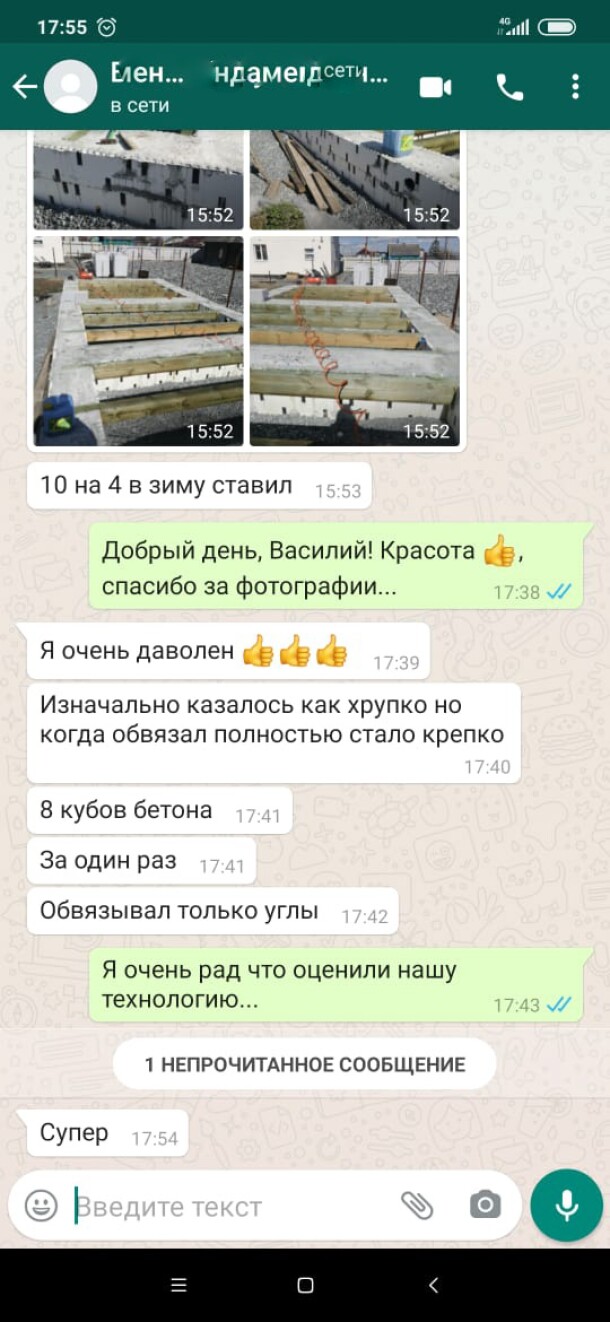Open recent apps from the navigation bar
Screen dimensions: 610x1322
pos(179,1285)
